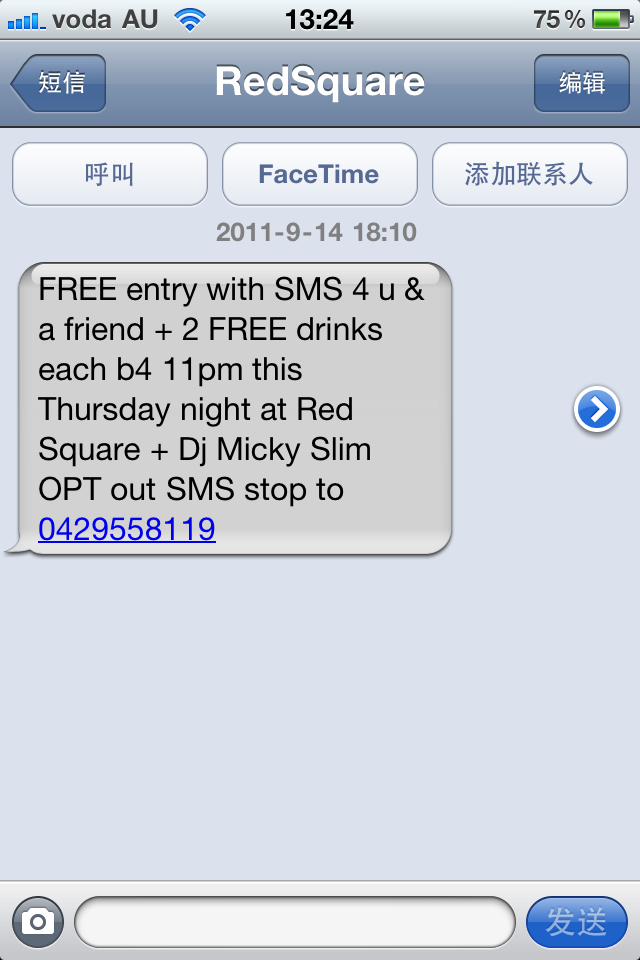The width and height of the screenshot is (640, 960).
Task: Add the sender via 添加联系人
Action: [529, 174]
